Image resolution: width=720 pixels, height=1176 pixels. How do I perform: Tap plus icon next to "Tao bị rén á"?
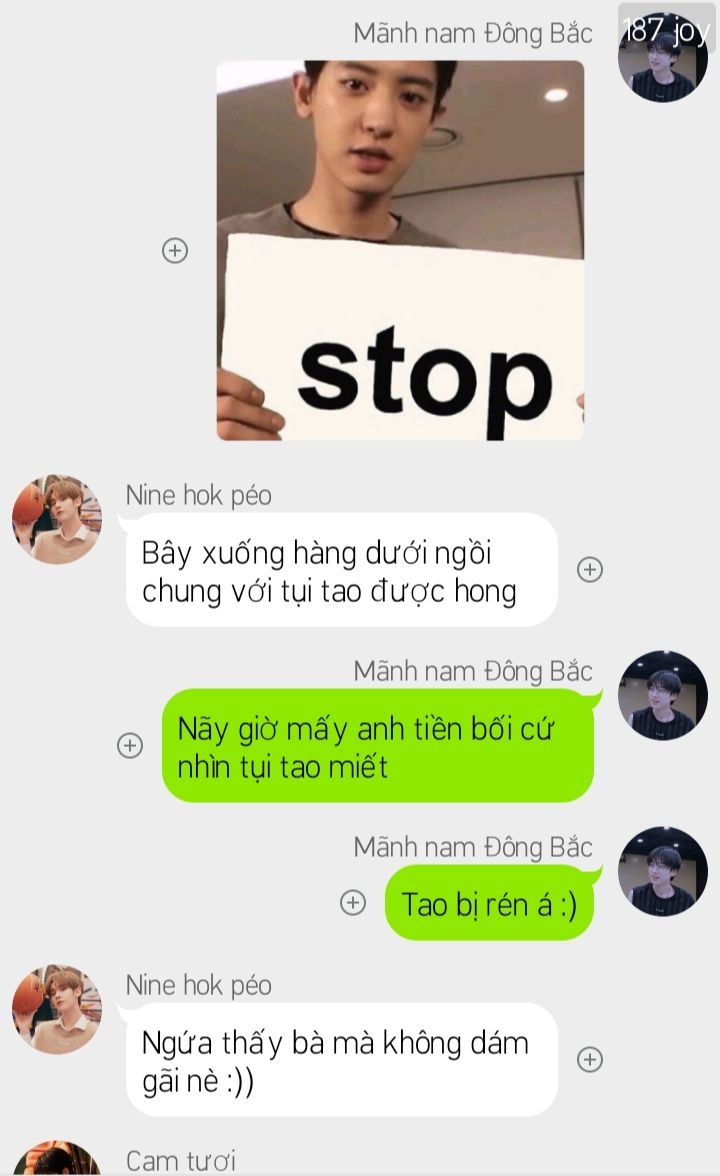[x=353, y=903]
